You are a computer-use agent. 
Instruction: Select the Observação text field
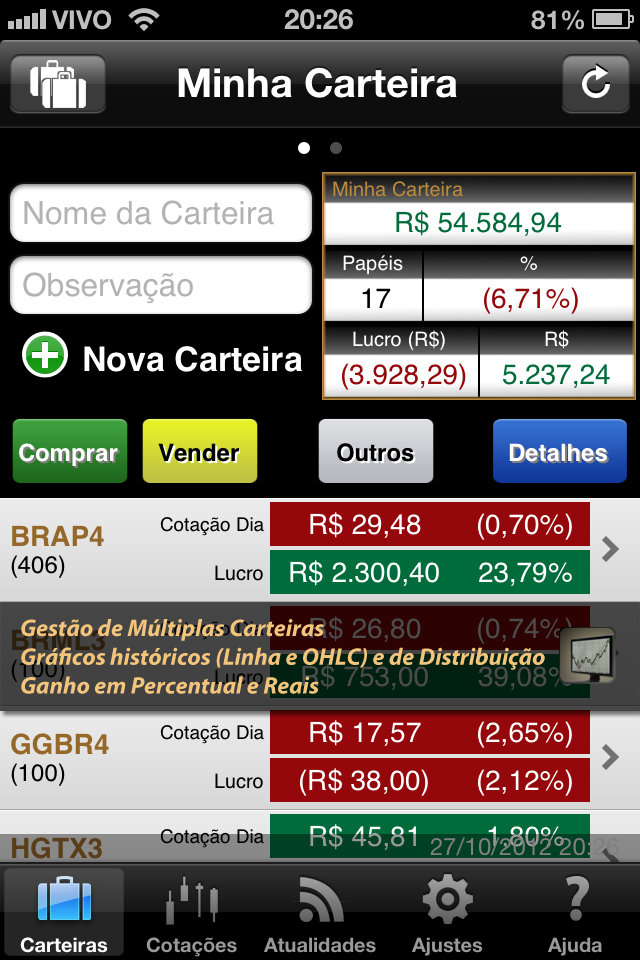(161, 285)
